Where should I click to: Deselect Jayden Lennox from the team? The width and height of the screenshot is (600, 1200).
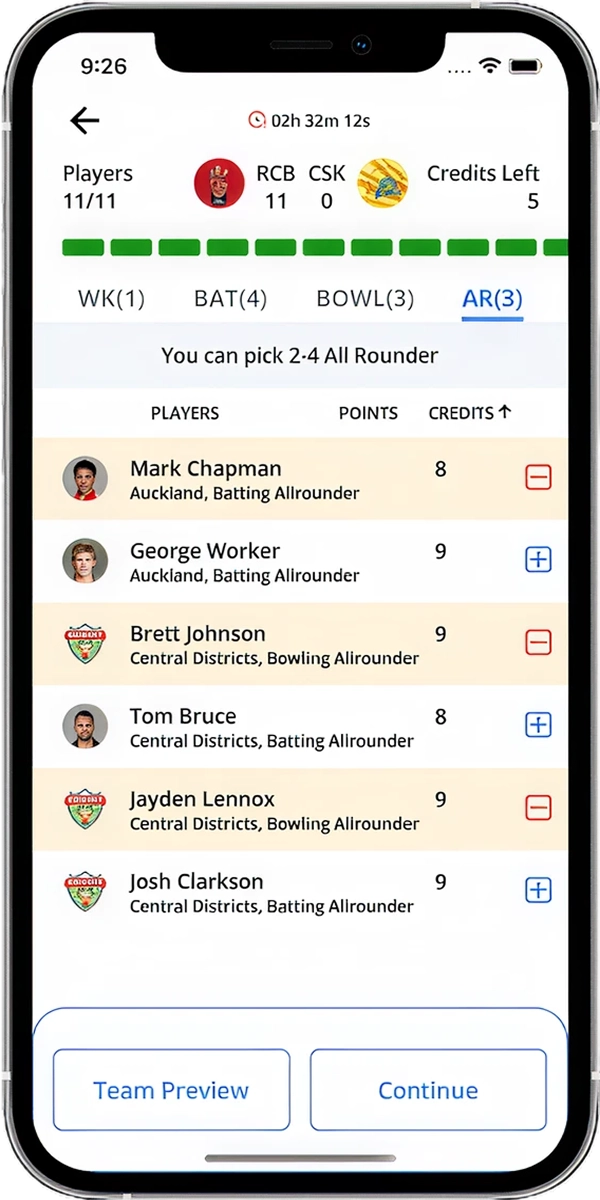[x=538, y=808]
